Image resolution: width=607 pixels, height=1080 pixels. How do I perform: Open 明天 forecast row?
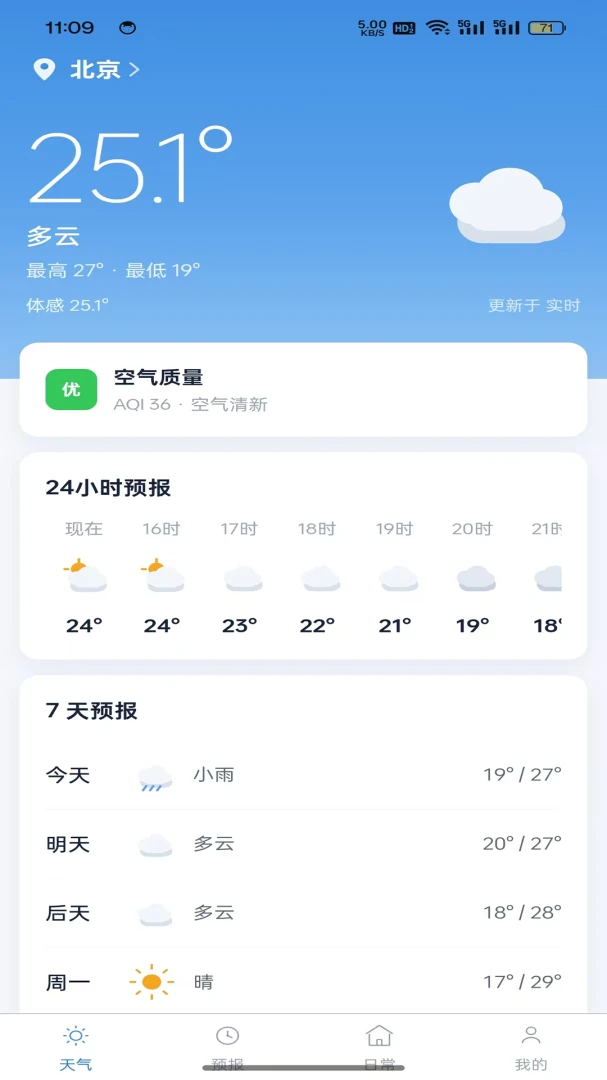(x=303, y=844)
